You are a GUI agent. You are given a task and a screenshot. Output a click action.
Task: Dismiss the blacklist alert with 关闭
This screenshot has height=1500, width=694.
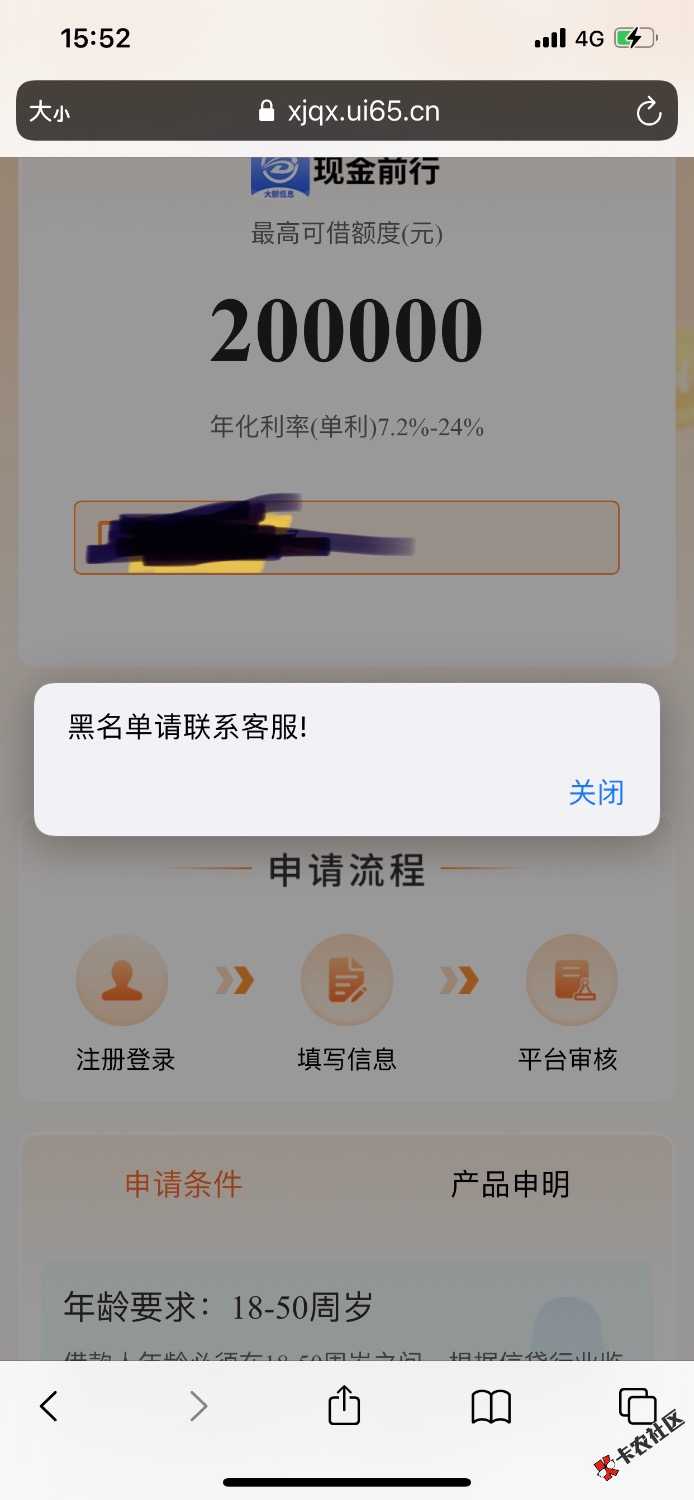596,793
